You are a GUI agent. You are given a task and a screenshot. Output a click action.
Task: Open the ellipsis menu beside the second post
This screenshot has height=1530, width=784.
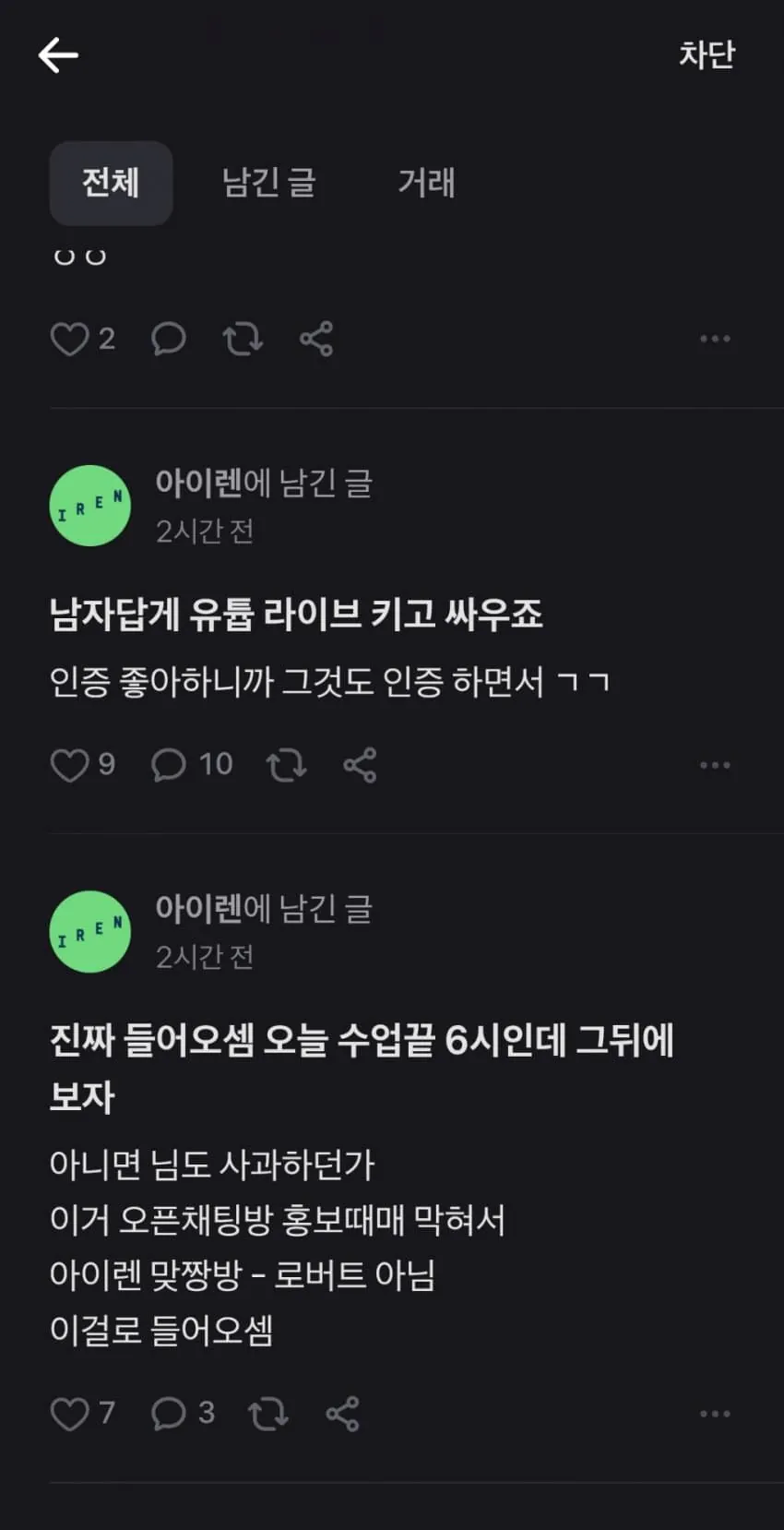[715, 764]
